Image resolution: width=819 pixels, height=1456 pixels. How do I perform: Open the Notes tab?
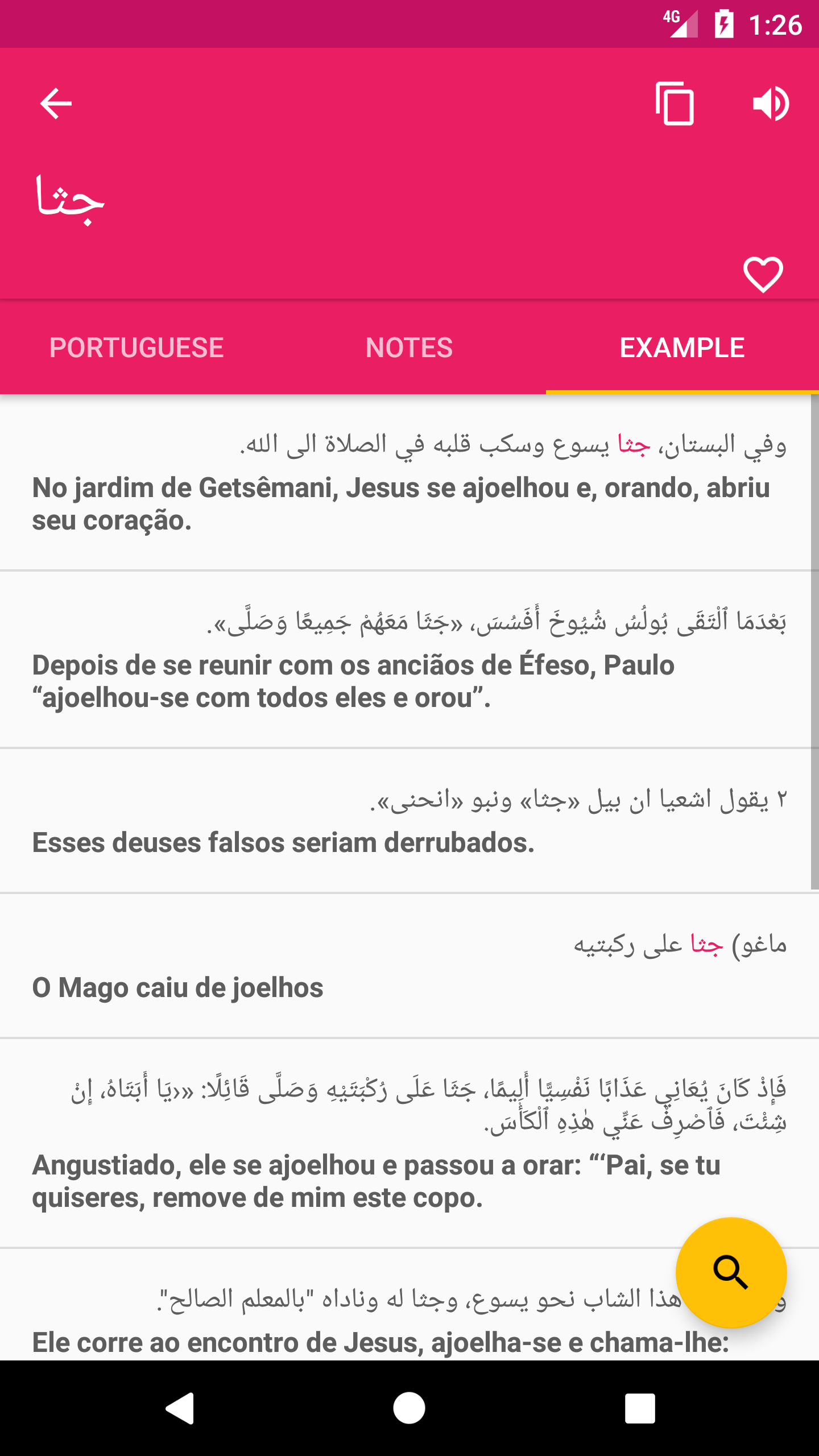(x=409, y=348)
